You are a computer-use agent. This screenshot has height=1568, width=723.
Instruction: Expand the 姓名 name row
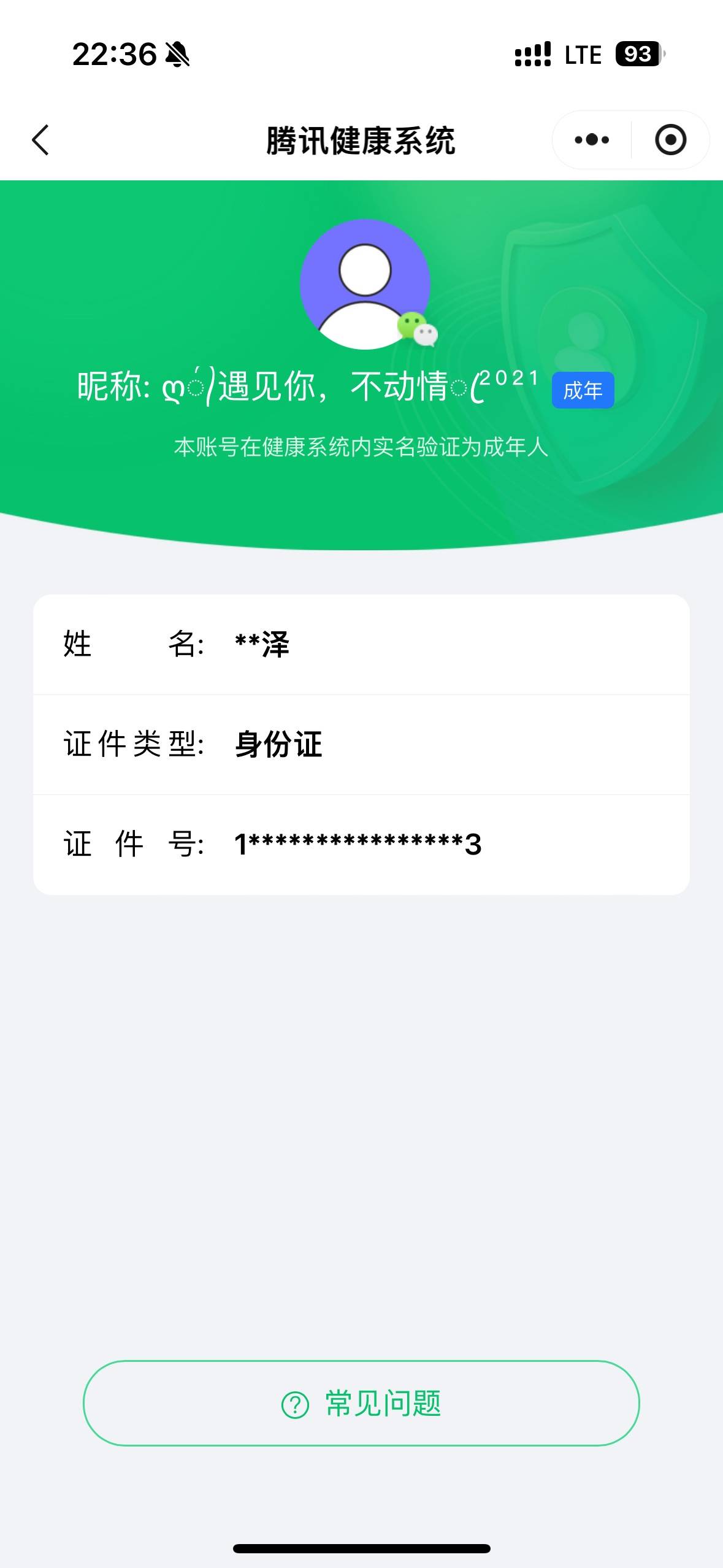click(362, 644)
